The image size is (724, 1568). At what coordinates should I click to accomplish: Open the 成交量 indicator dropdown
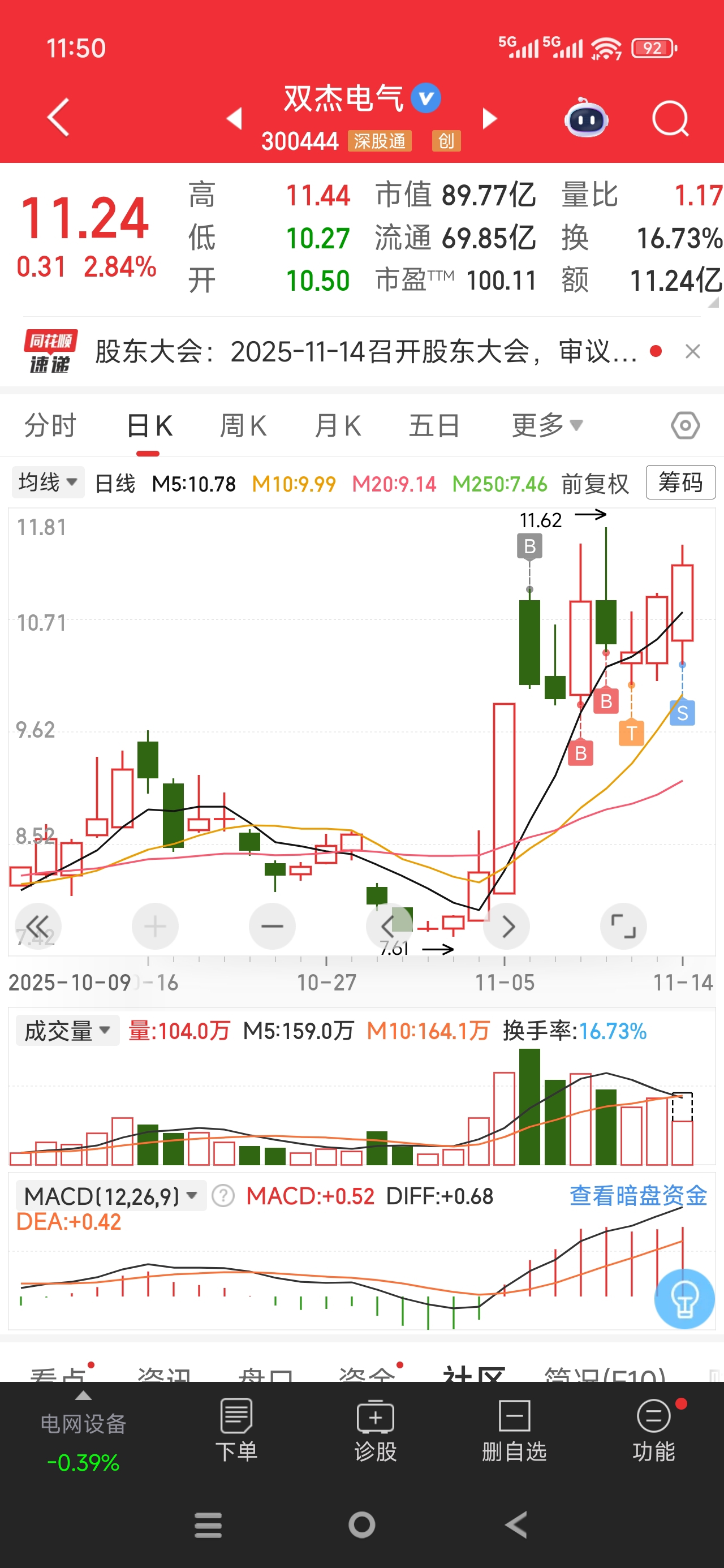(x=67, y=1031)
